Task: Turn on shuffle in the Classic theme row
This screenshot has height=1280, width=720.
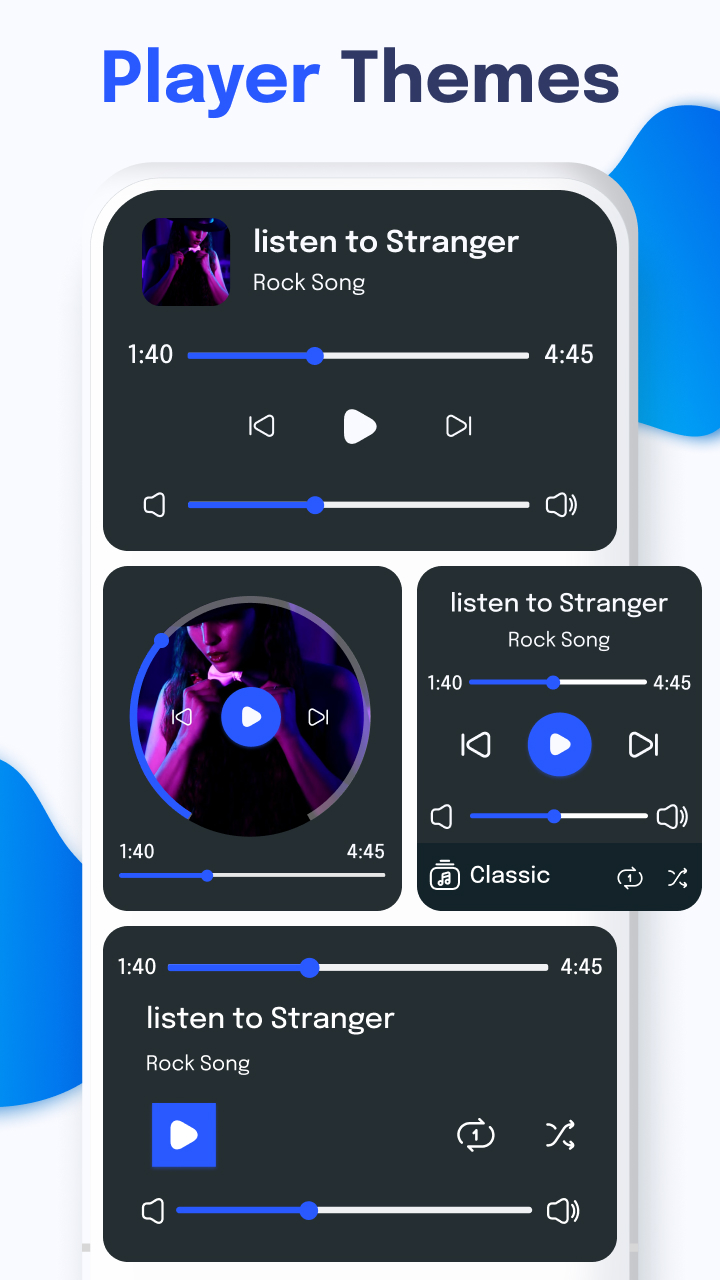Action: [x=677, y=877]
